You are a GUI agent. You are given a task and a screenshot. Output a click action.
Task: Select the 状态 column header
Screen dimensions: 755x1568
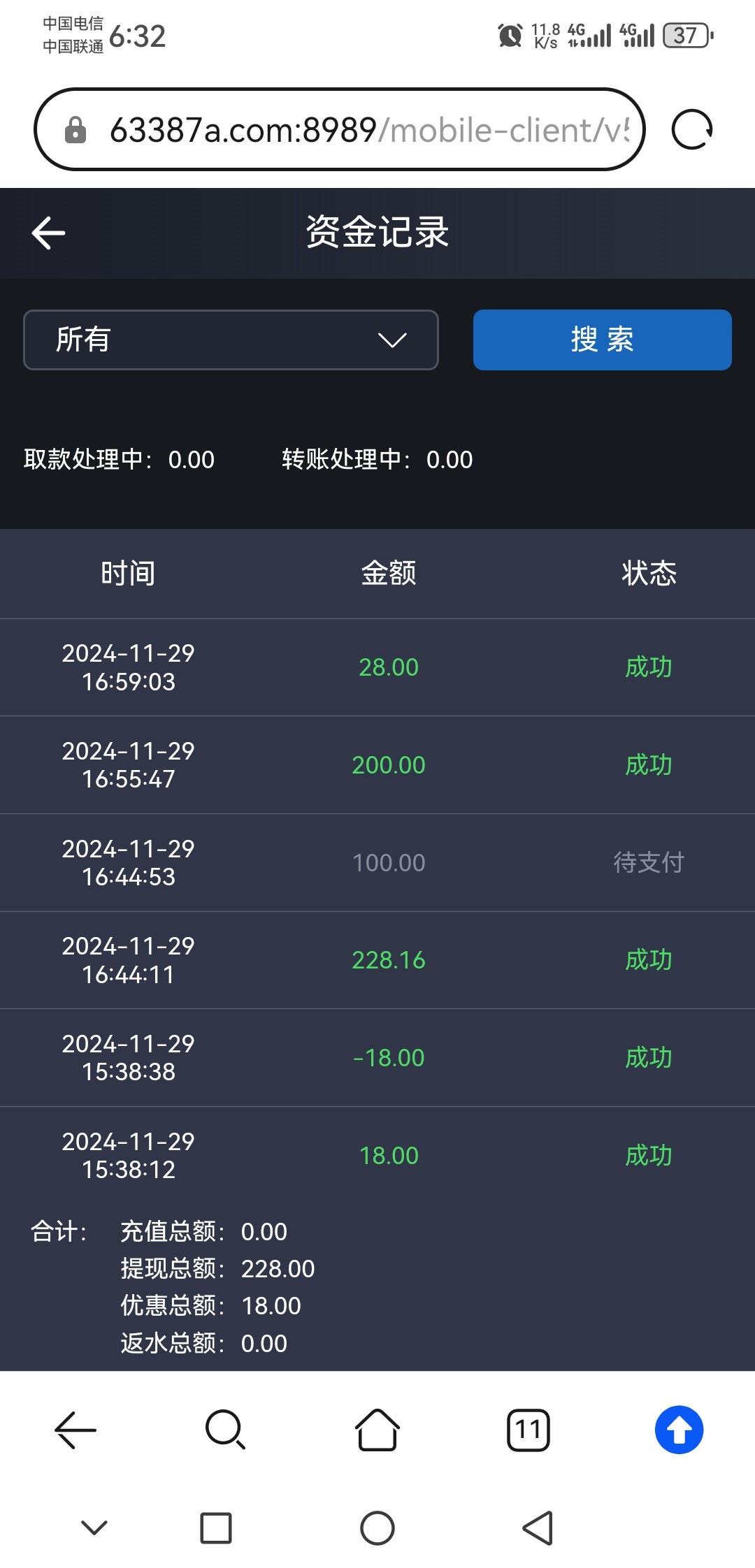click(649, 572)
